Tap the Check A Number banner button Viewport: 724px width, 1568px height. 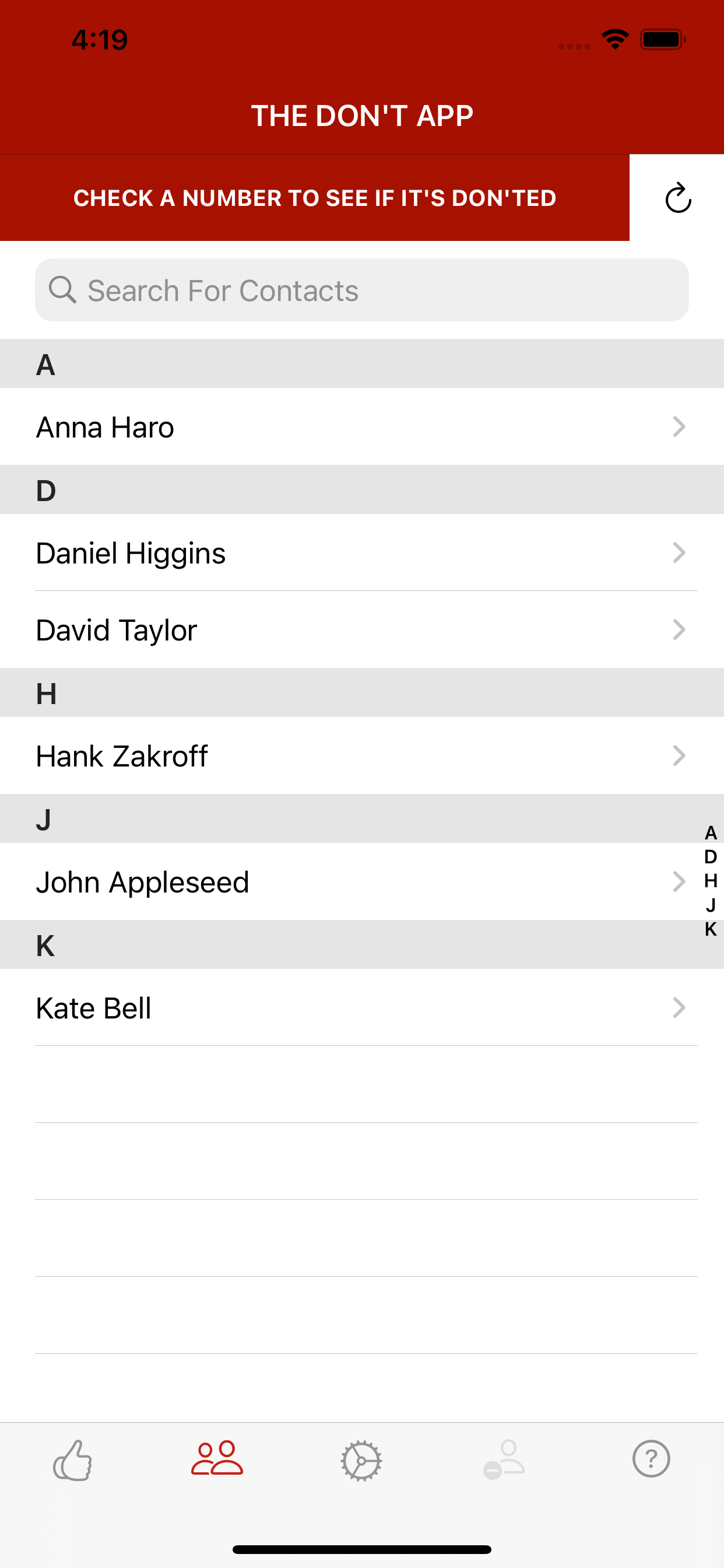tap(315, 198)
